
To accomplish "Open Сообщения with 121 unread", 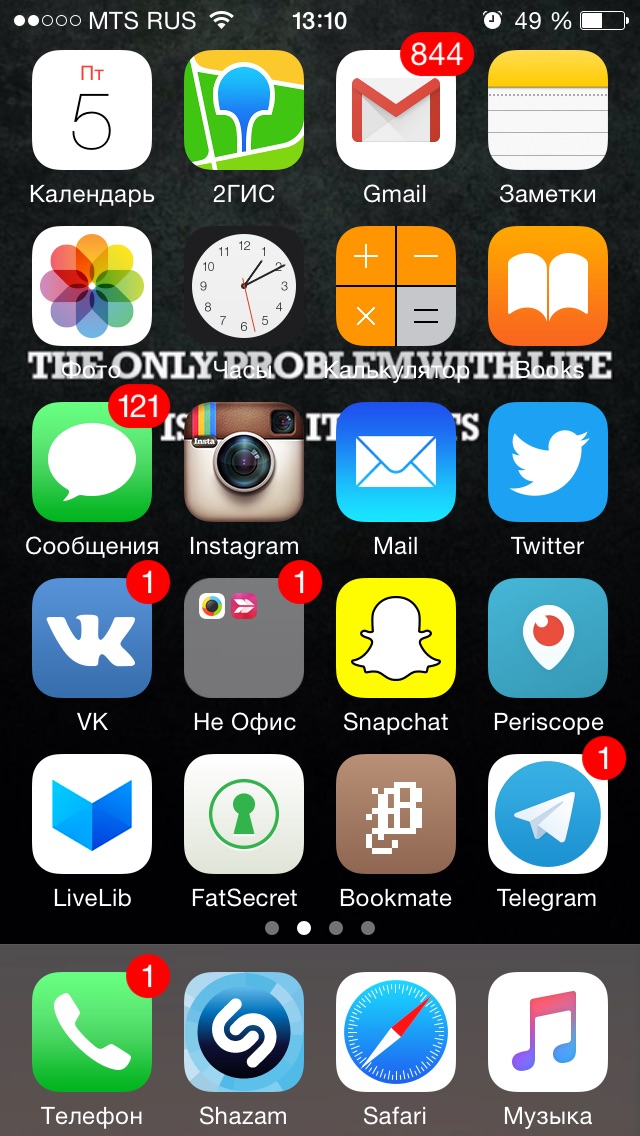I will click(x=92, y=462).
